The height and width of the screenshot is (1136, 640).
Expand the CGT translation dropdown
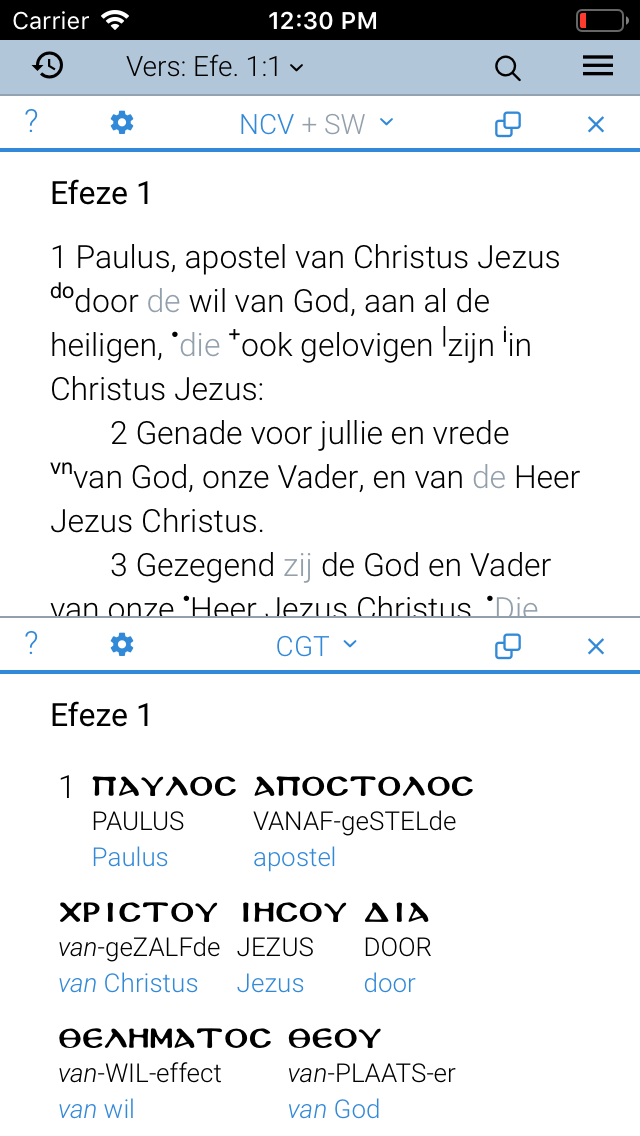(x=317, y=646)
